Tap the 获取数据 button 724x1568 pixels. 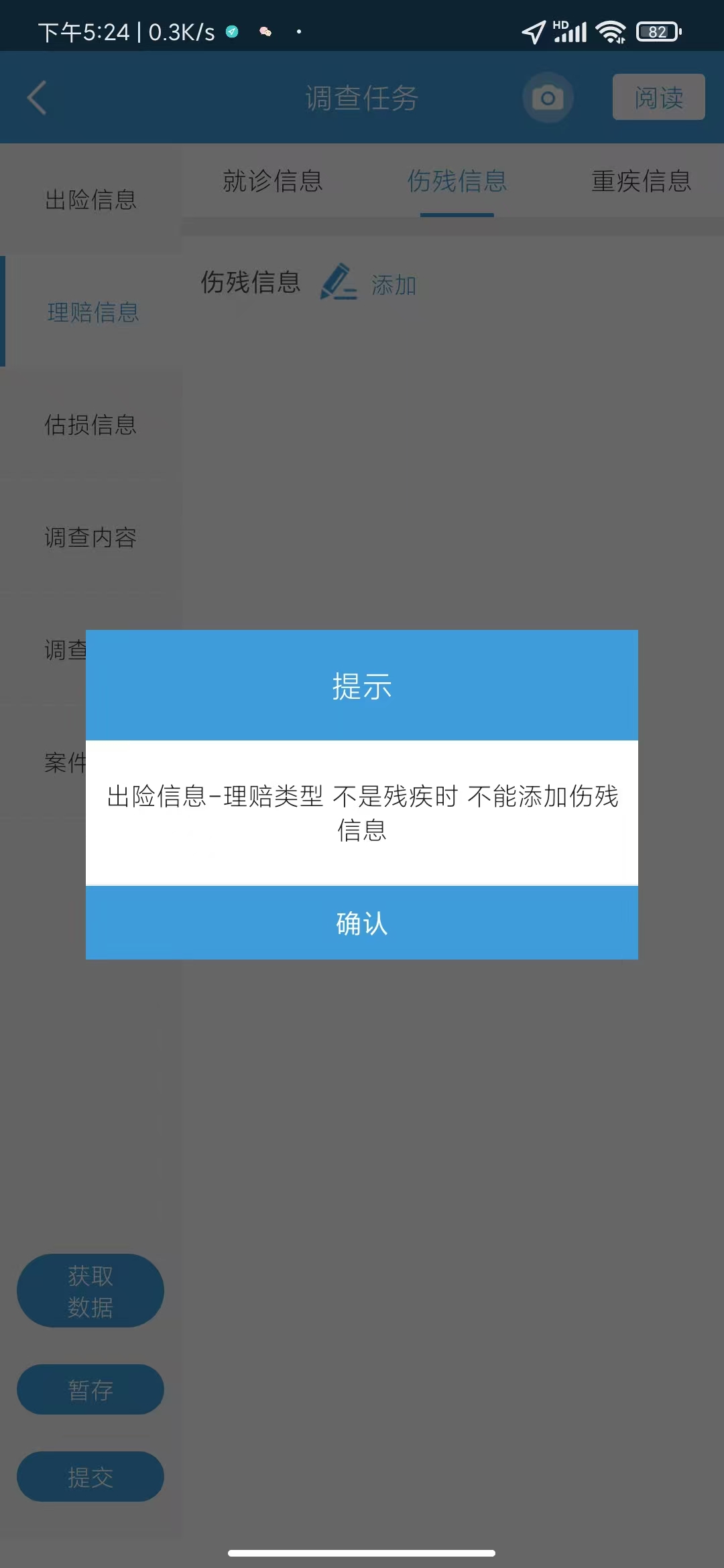(90, 1291)
